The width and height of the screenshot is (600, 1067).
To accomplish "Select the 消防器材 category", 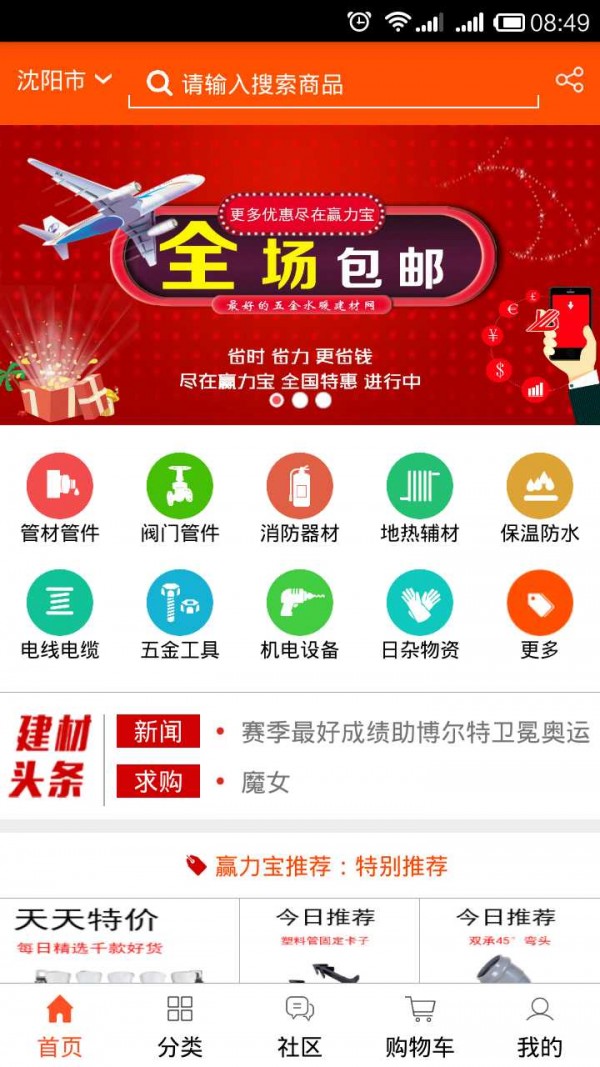I will 300,498.
